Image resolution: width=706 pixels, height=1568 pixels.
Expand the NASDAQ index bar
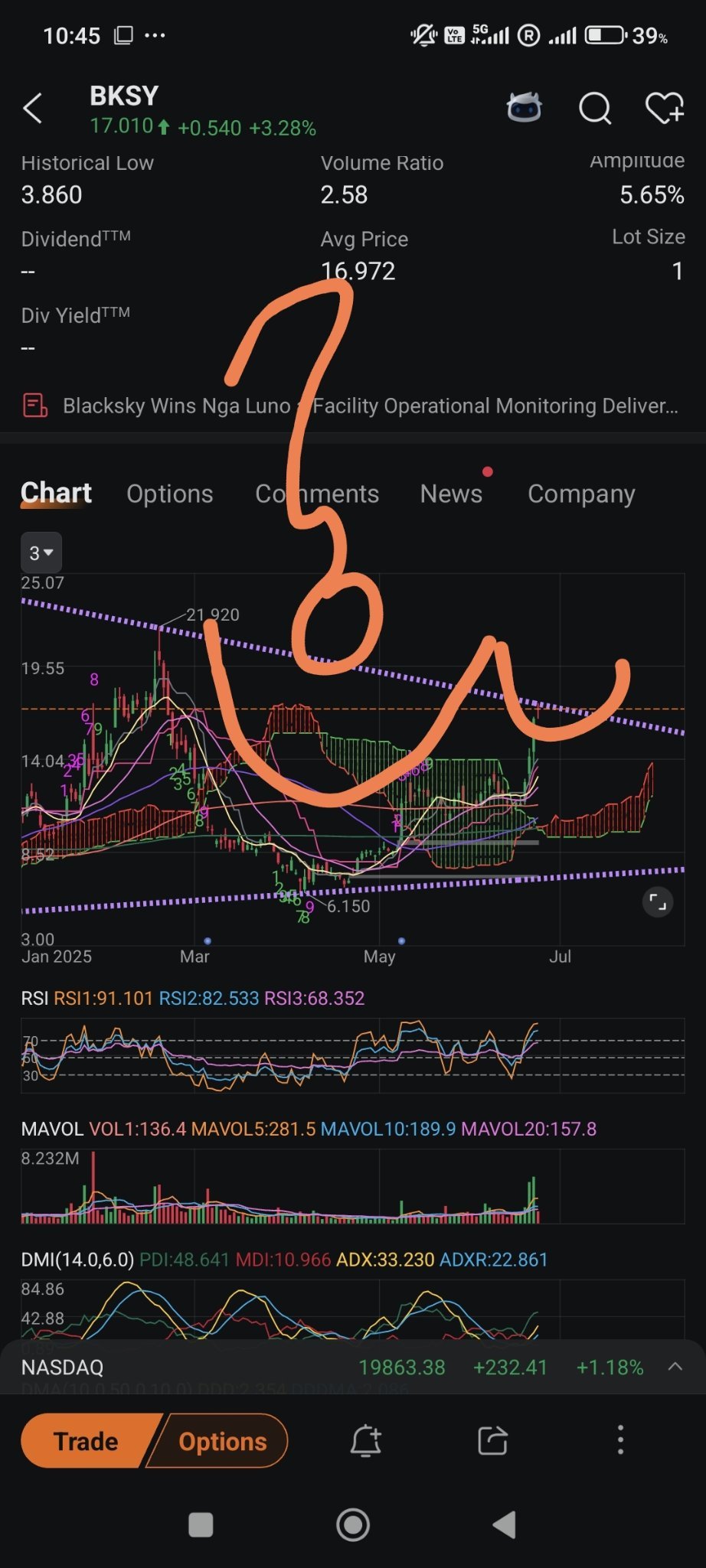pyautogui.click(x=675, y=1367)
